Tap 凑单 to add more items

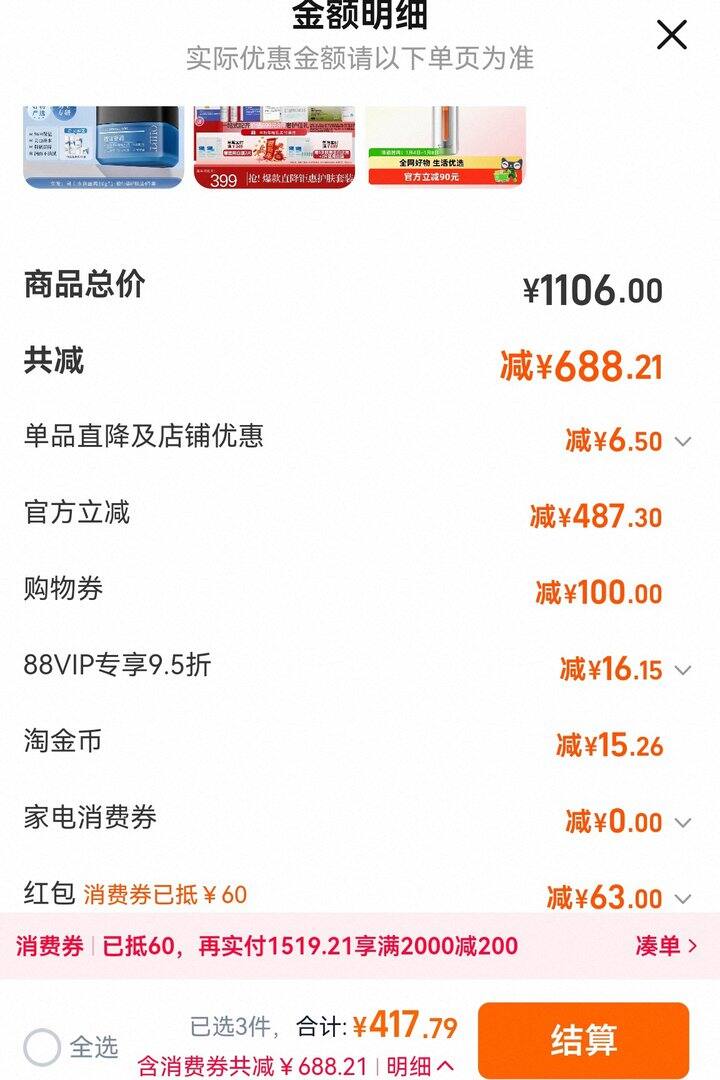click(666, 946)
